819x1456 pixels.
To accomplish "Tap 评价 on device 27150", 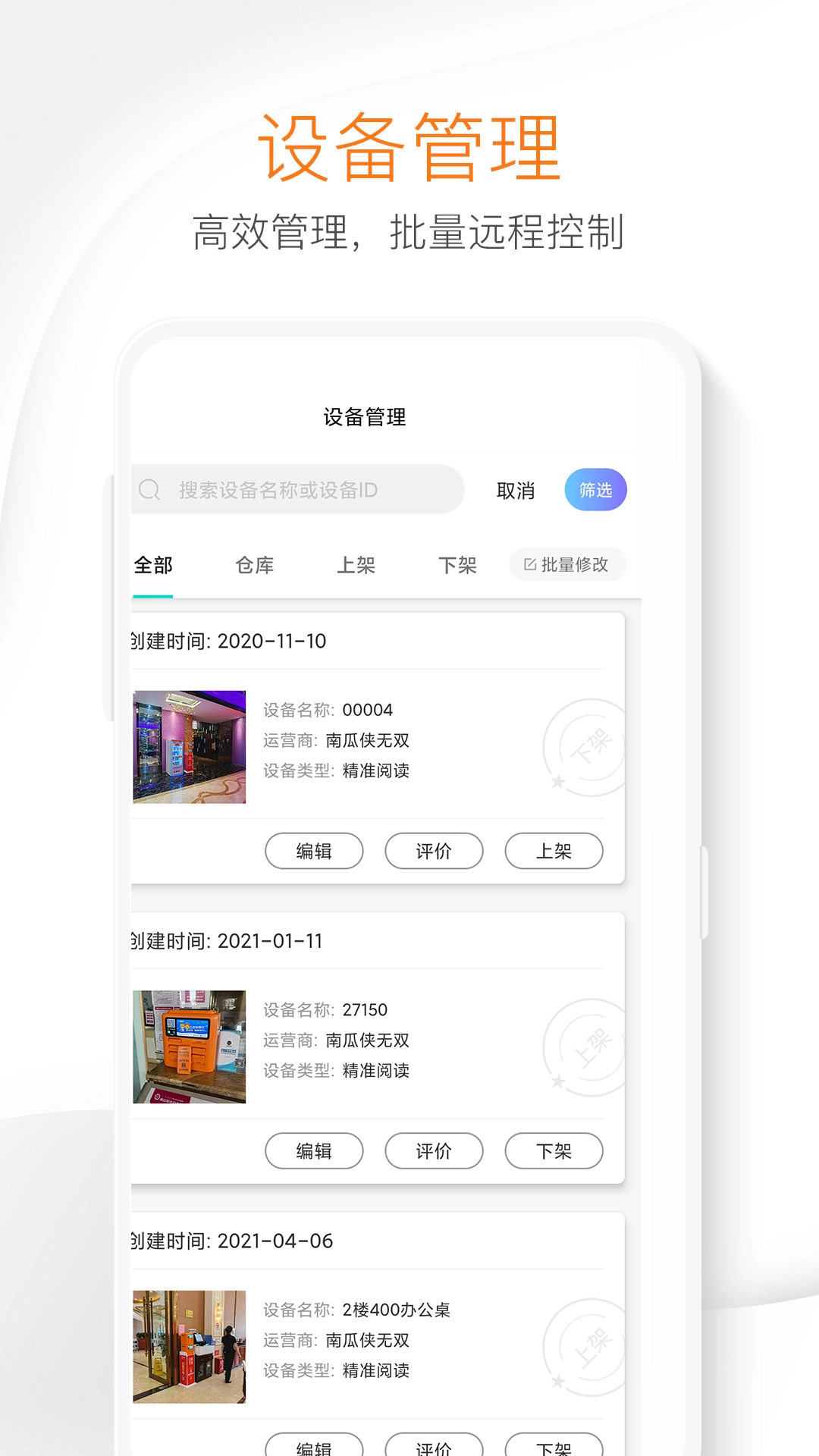I will tap(434, 1151).
